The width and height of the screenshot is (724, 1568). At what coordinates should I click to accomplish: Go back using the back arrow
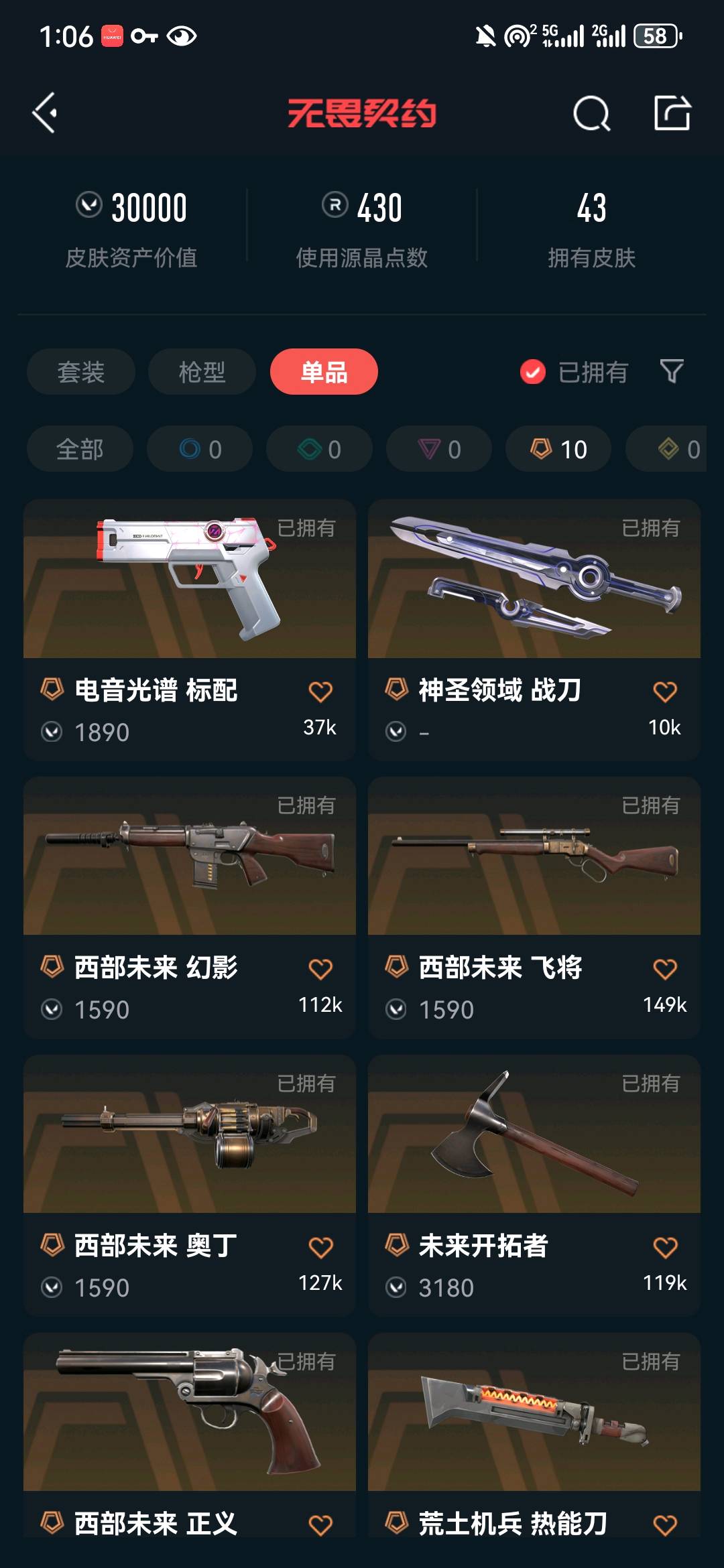pyautogui.click(x=45, y=113)
